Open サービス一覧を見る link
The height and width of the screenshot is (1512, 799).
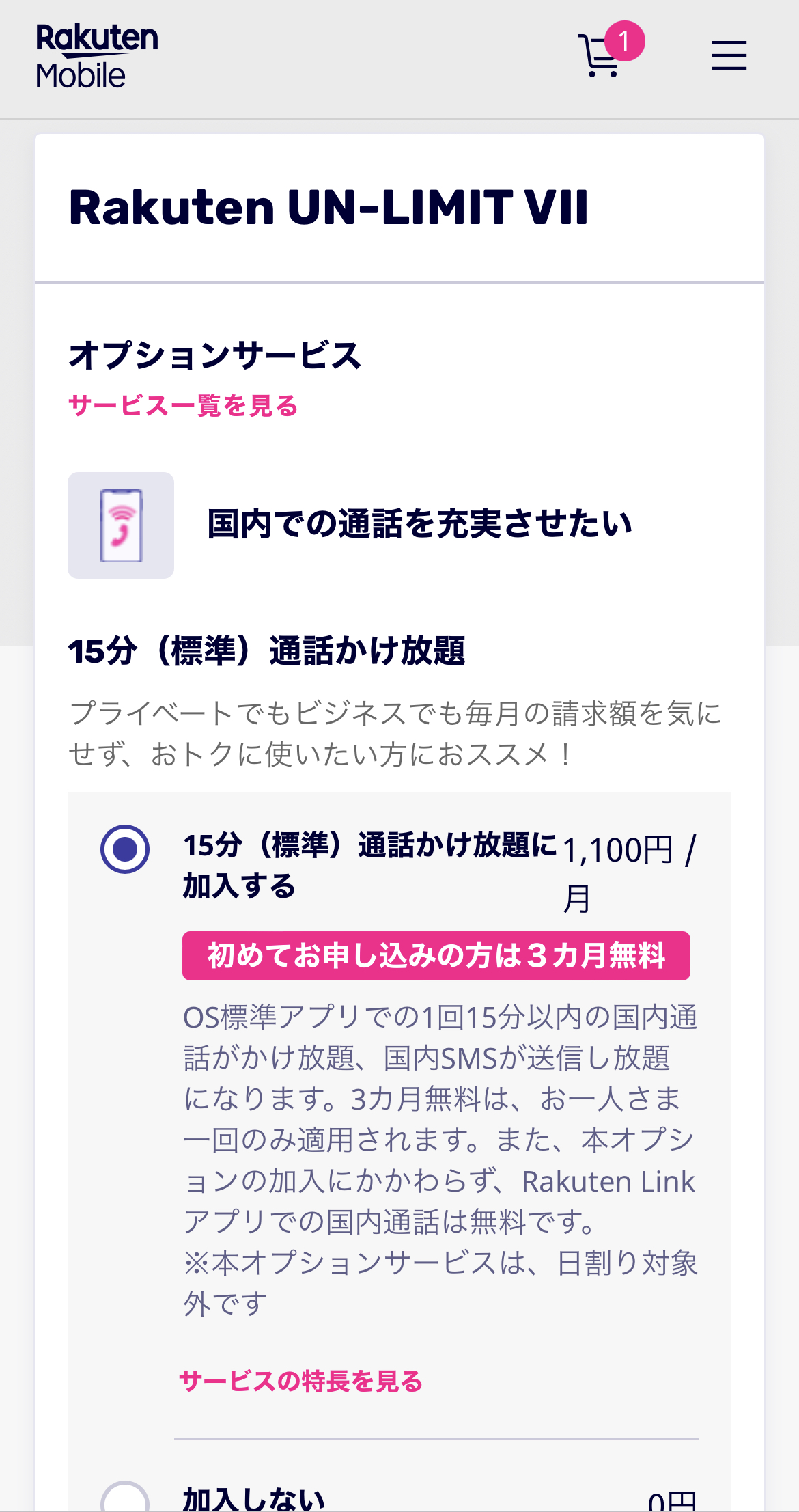tap(183, 405)
